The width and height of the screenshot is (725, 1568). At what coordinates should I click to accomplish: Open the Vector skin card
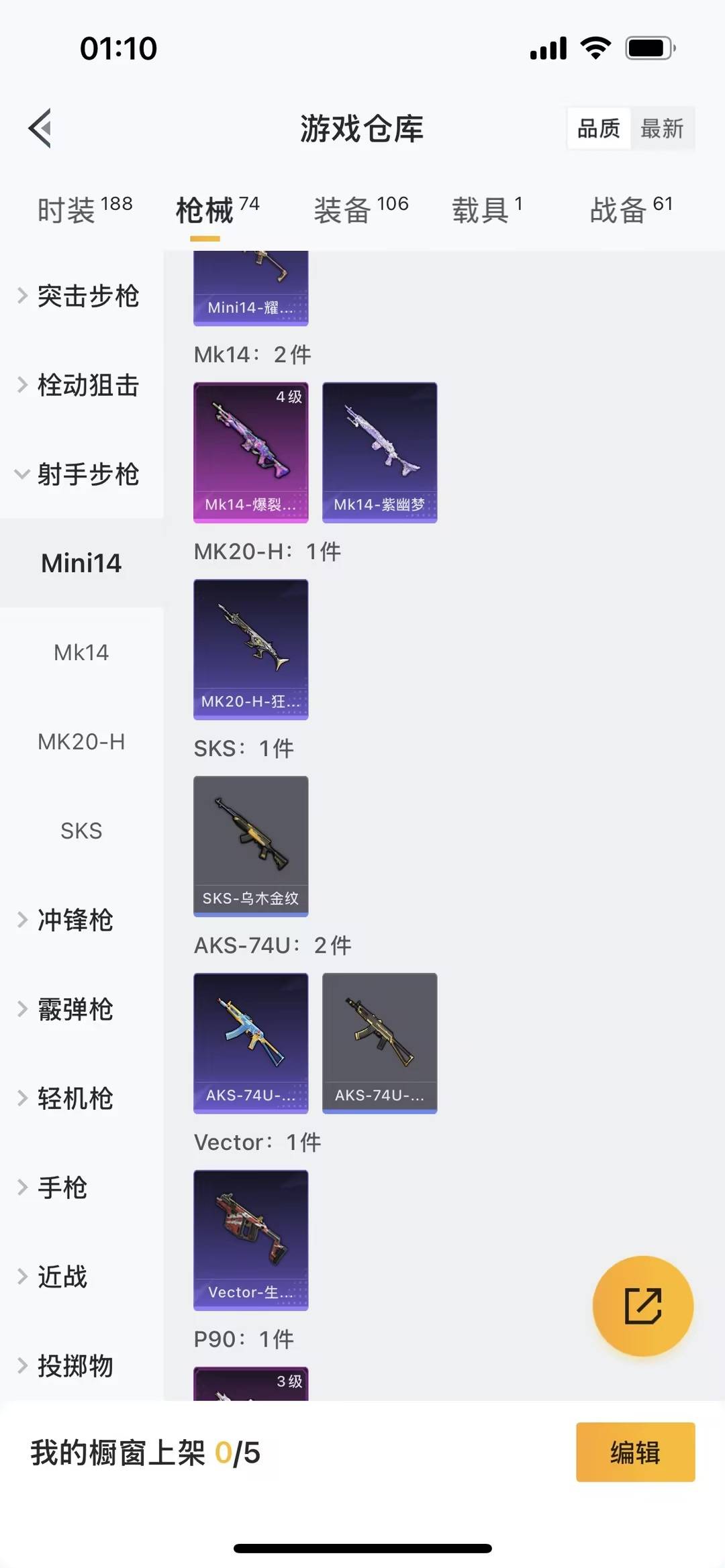250,1241
